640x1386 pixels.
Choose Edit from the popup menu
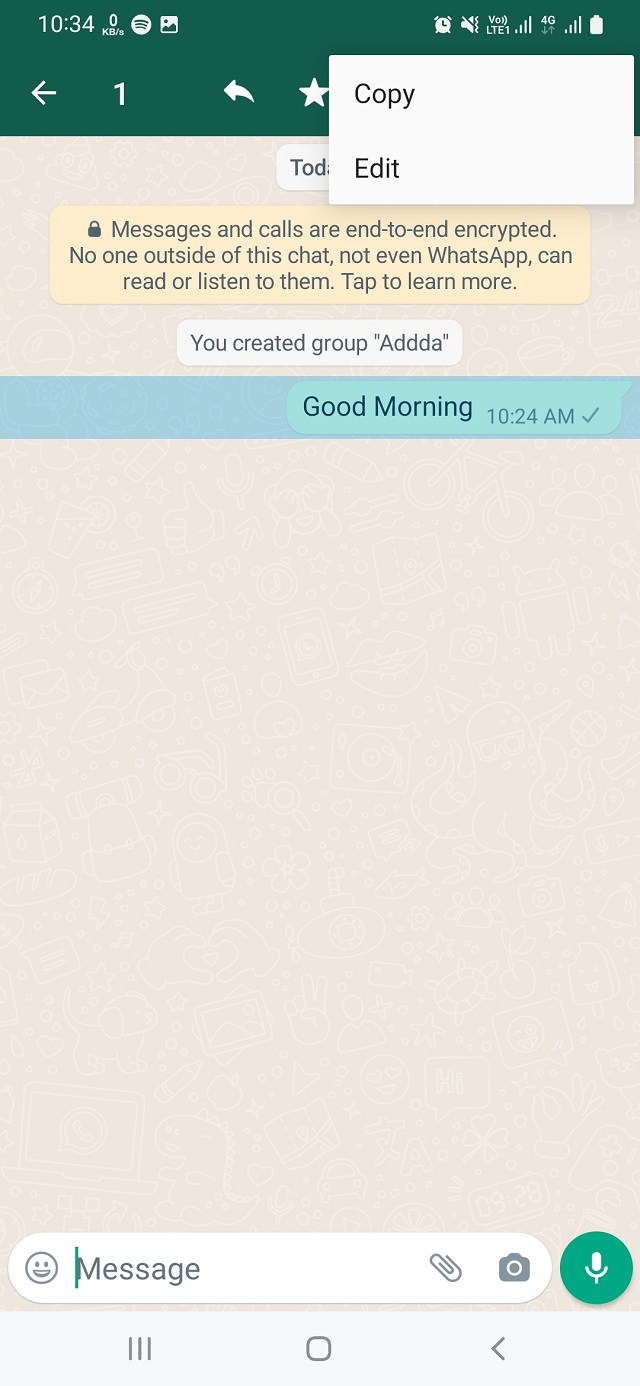[x=378, y=168]
